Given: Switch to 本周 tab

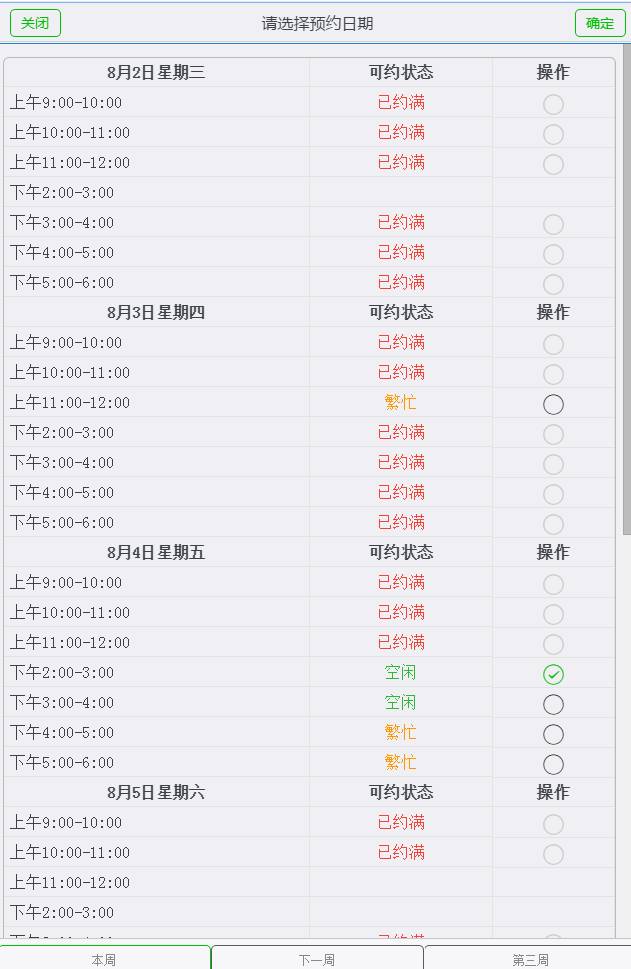Looking at the screenshot, I should (x=104, y=958).
